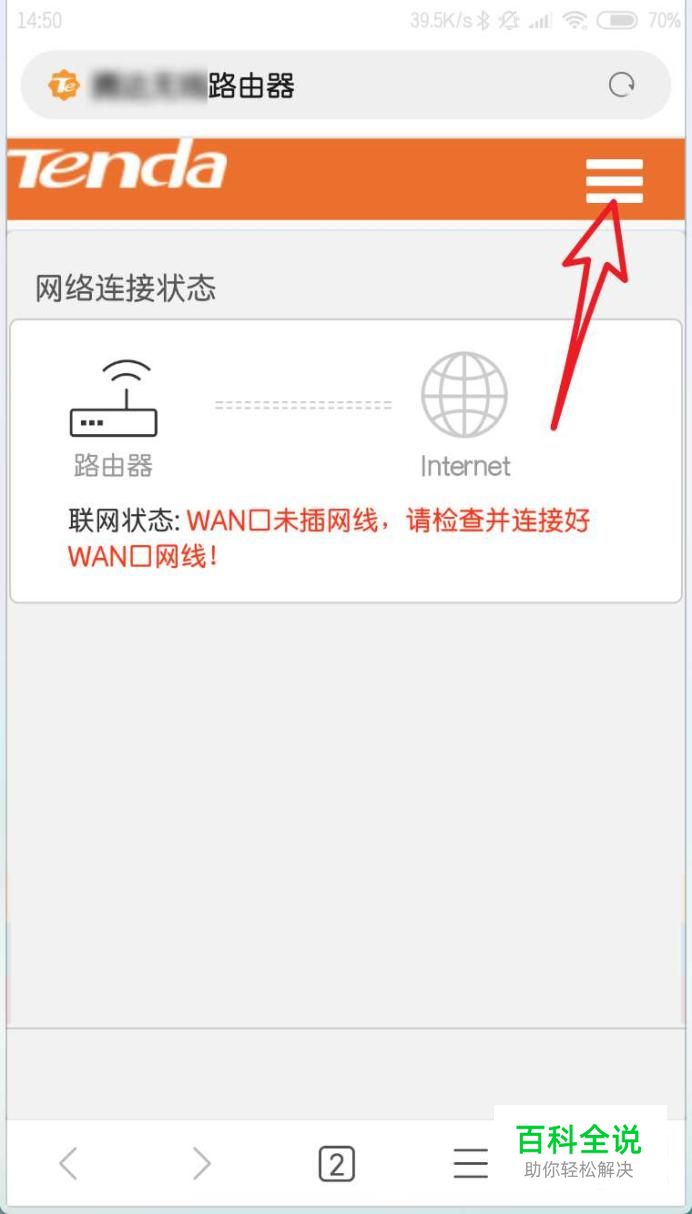Viewport: 692px width, 1214px height.
Task: Open the browser tab switcher showing 2
Action: 336,1164
